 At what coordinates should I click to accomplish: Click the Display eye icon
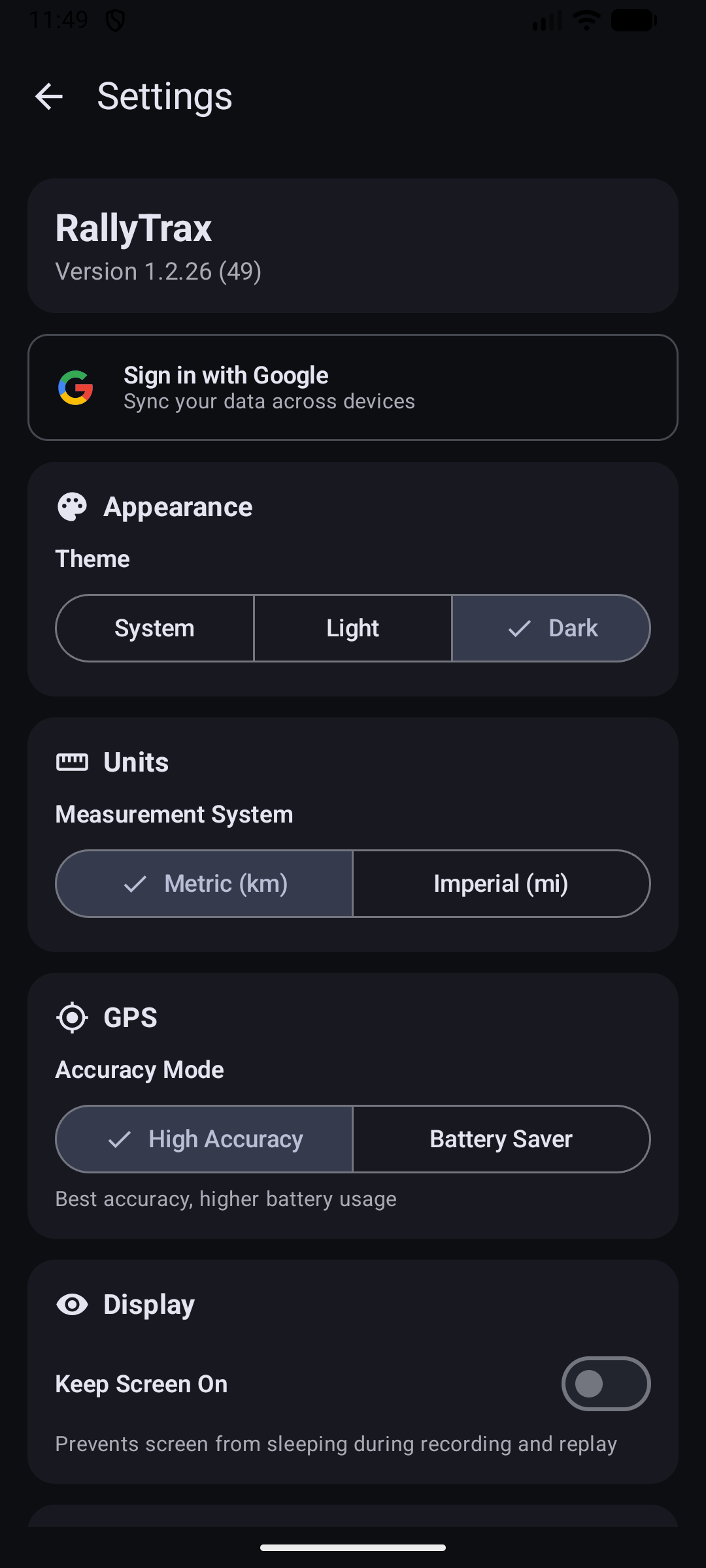[72, 1303]
